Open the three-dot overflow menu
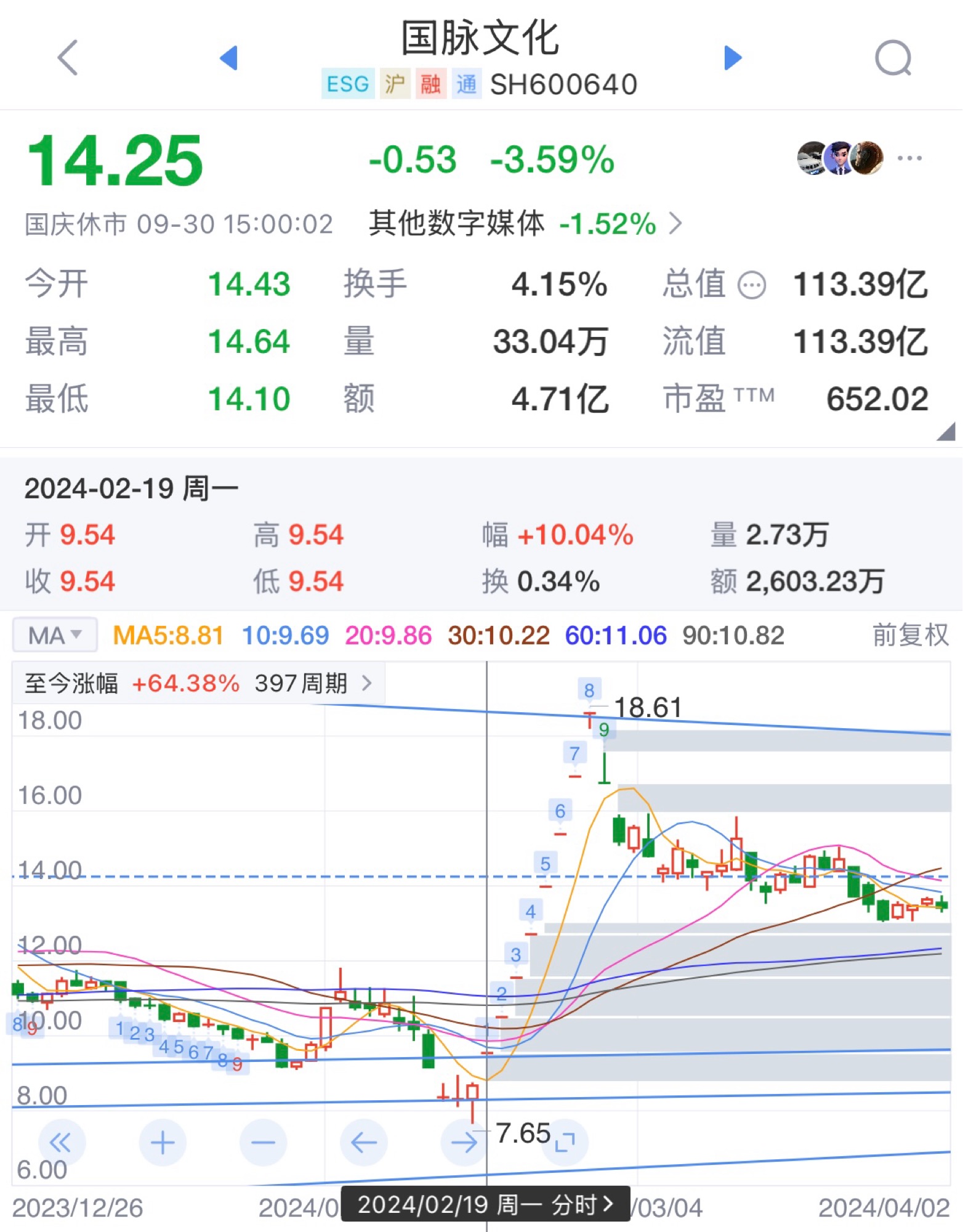Viewport: 963px width, 1232px height. (x=909, y=158)
